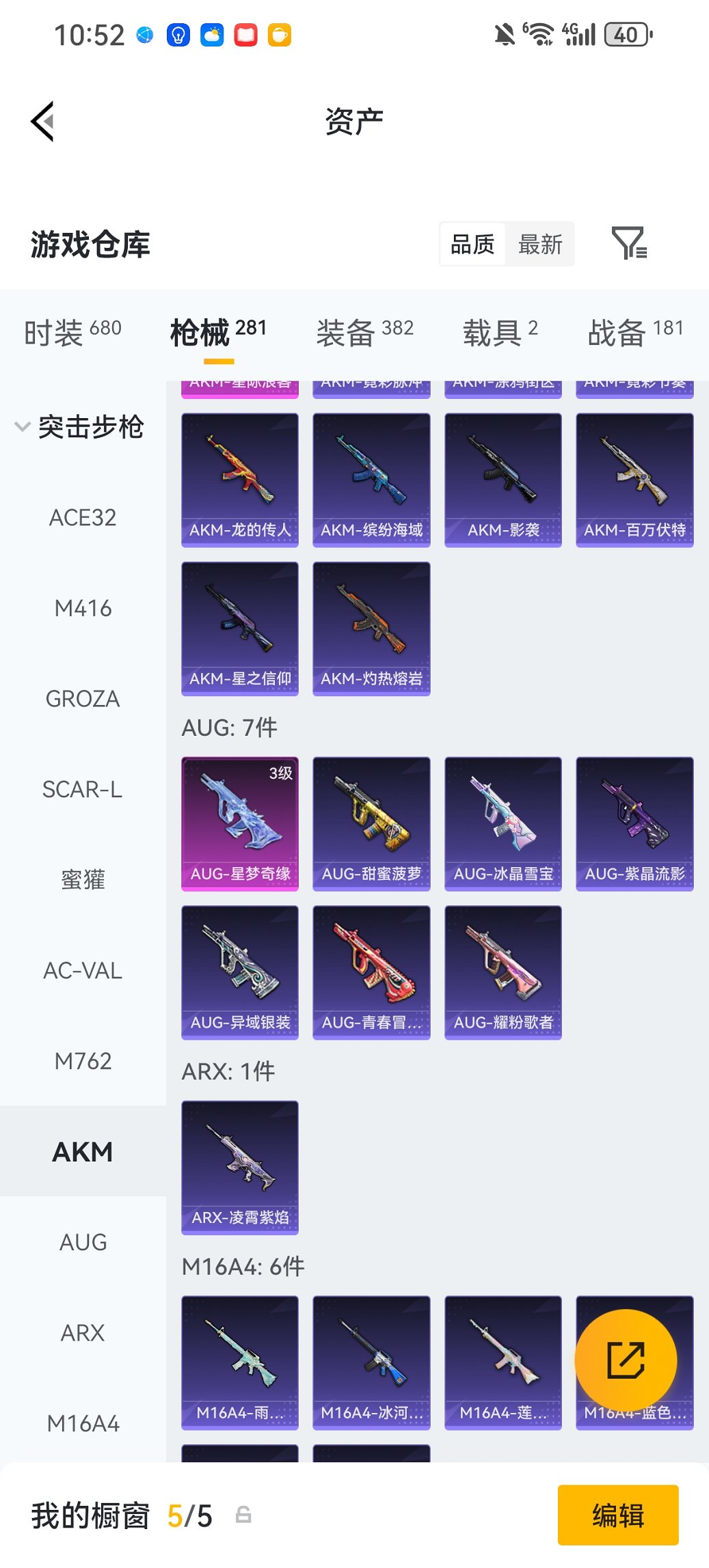This screenshot has width=709, height=1568.
Task: Open the AUG-星梦奇缘 skin
Action: click(x=240, y=823)
